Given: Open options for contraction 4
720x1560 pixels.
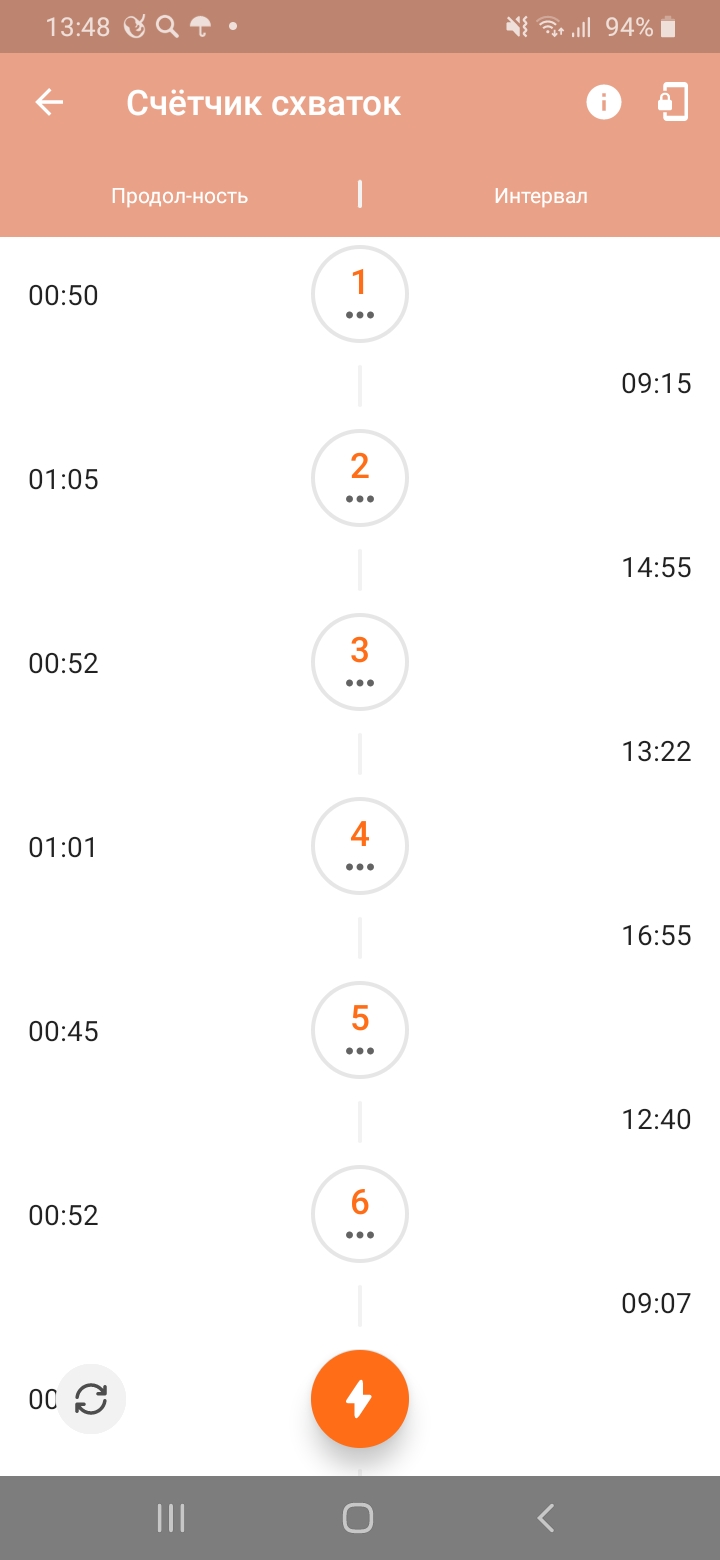Looking at the screenshot, I should (360, 846).
